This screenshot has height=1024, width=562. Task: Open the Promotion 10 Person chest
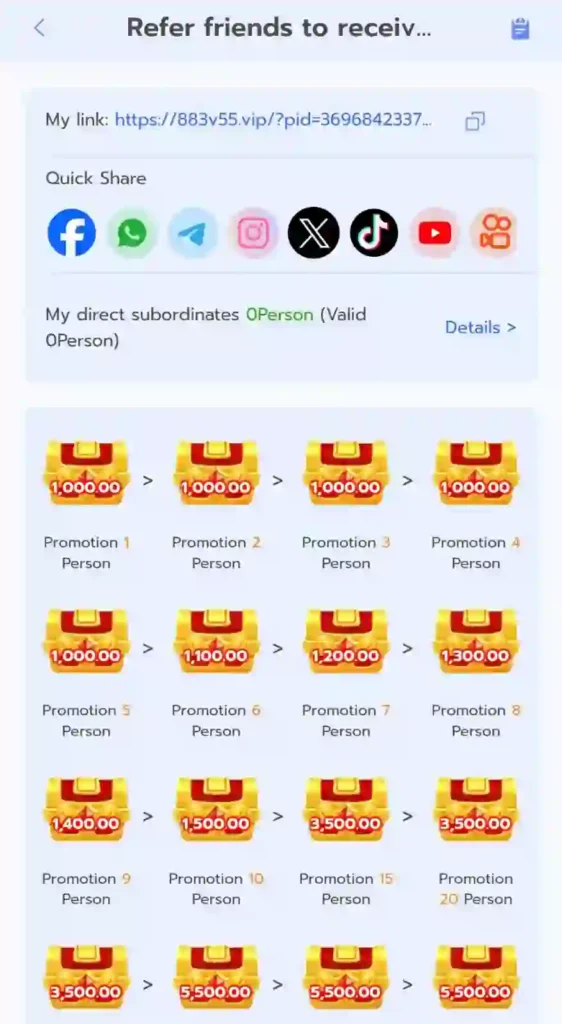point(216,809)
